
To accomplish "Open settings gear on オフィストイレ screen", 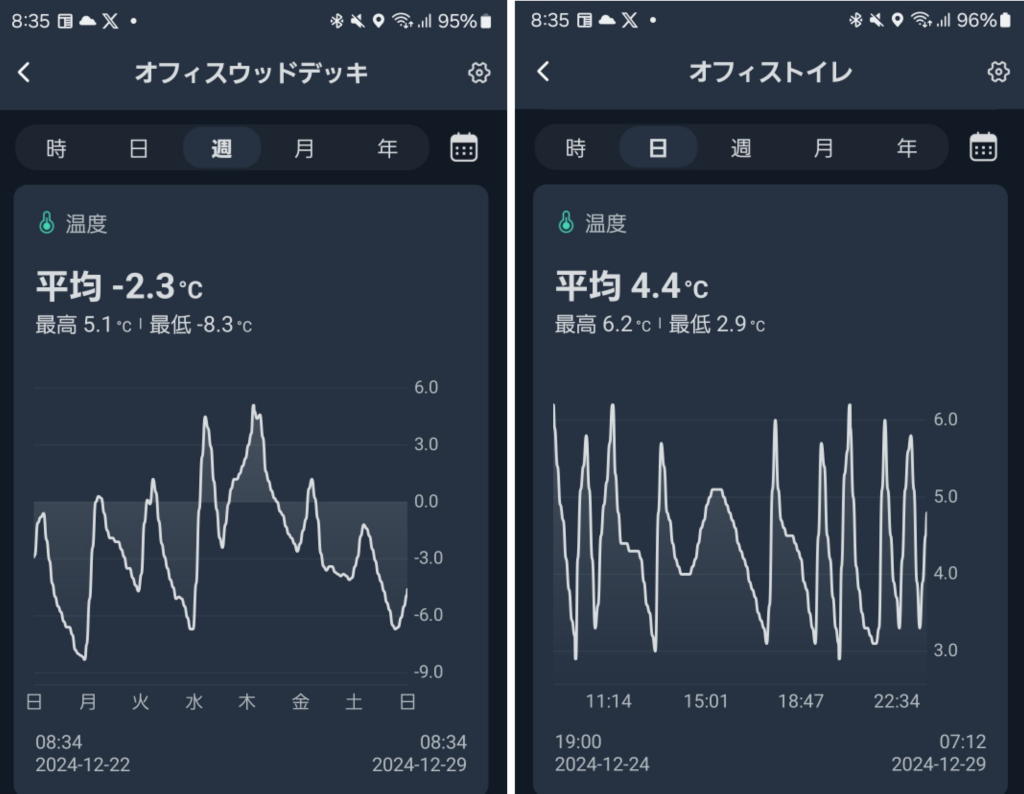I will tap(997, 72).
